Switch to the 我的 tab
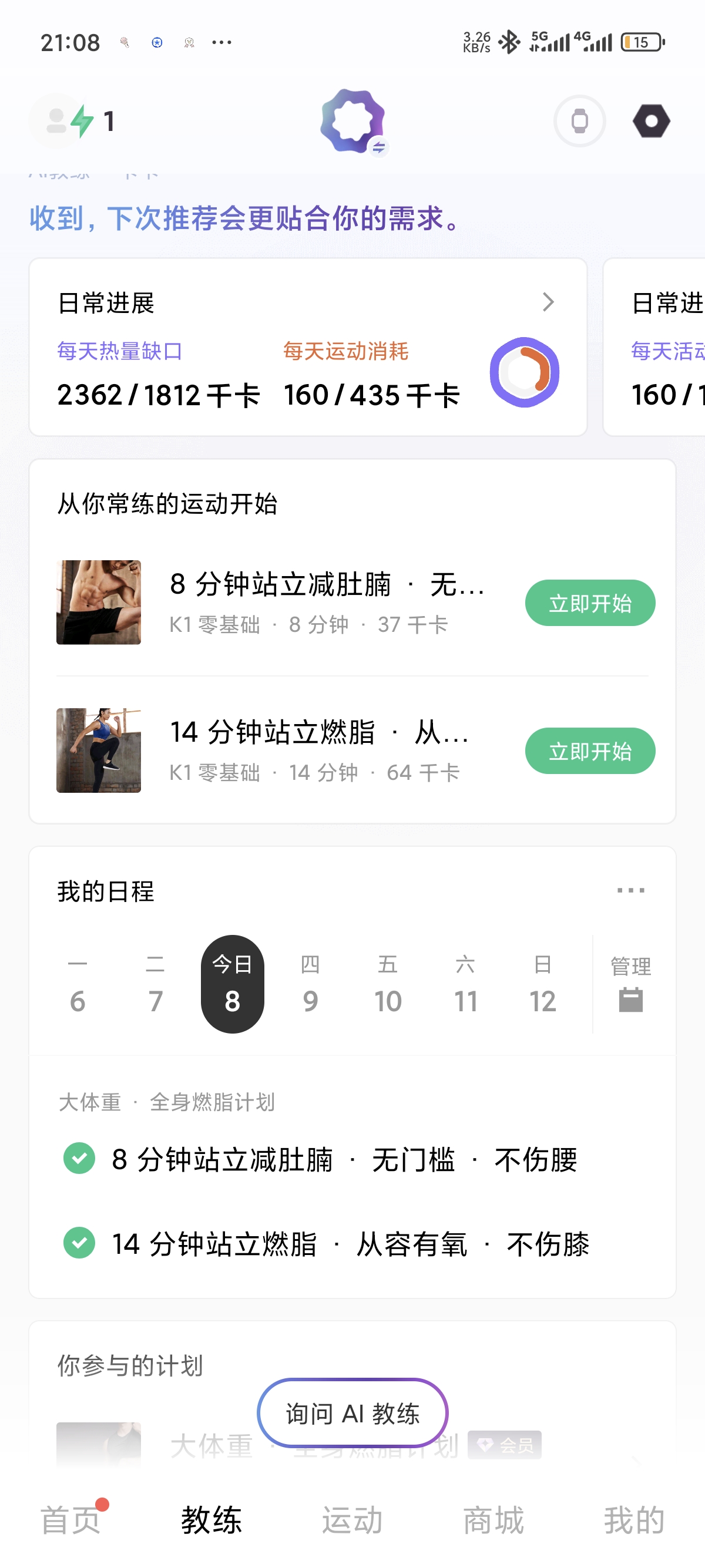Image resolution: width=705 pixels, height=1568 pixels. (634, 1519)
